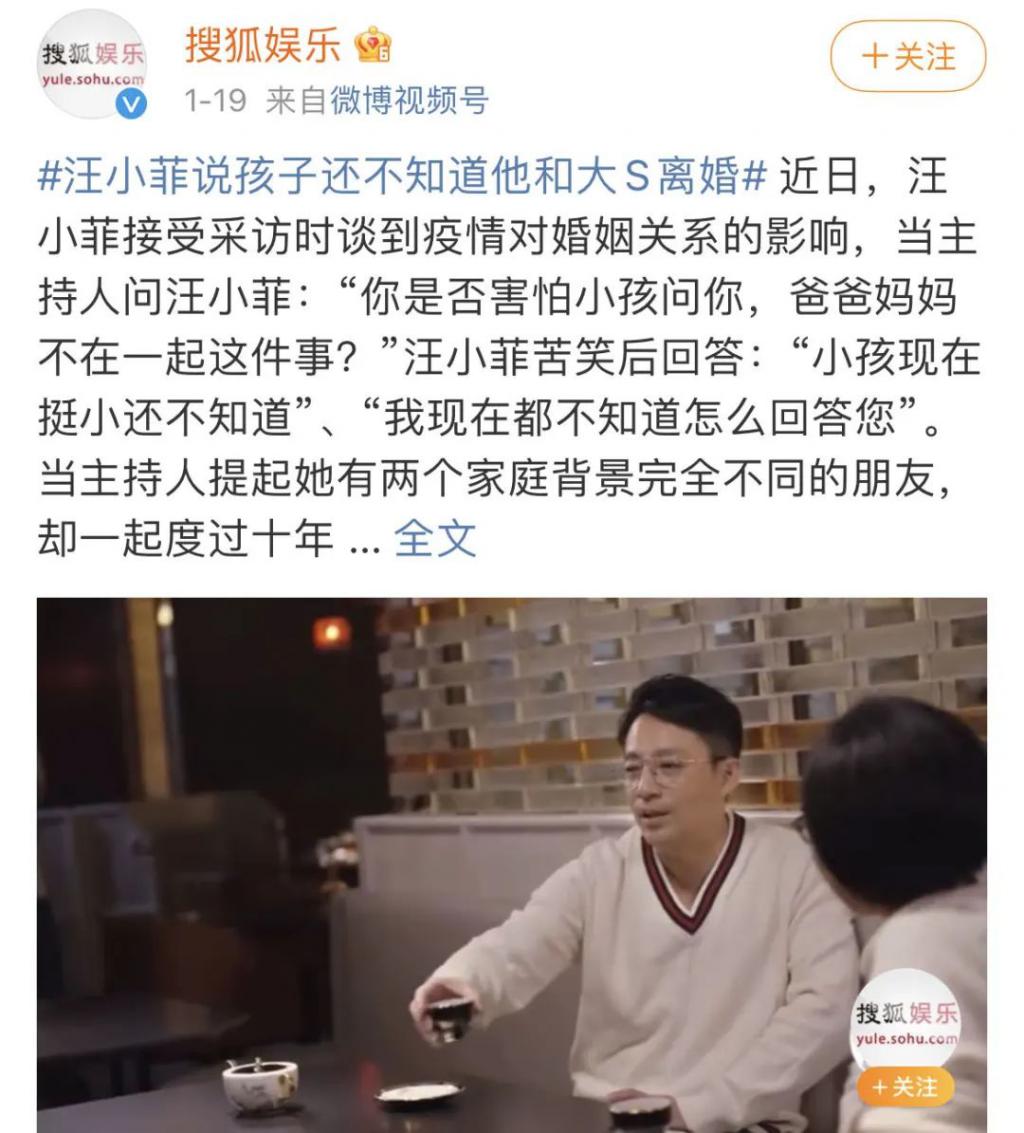
Task: Follow 搜狐娱乐 with the +关注 button
Action: click(x=907, y=57)
